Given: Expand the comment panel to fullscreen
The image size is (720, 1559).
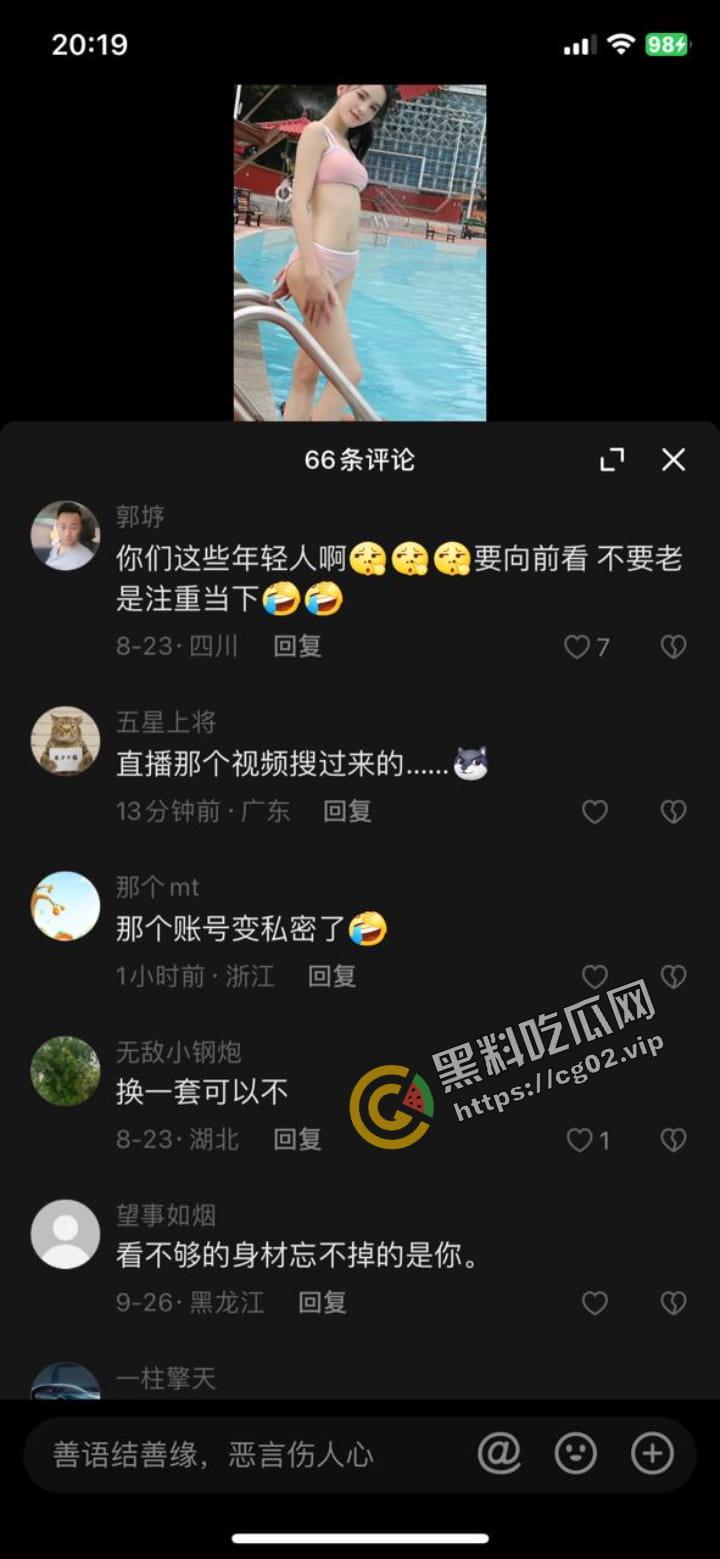Looking at the screenshot, I should [611, 460].
